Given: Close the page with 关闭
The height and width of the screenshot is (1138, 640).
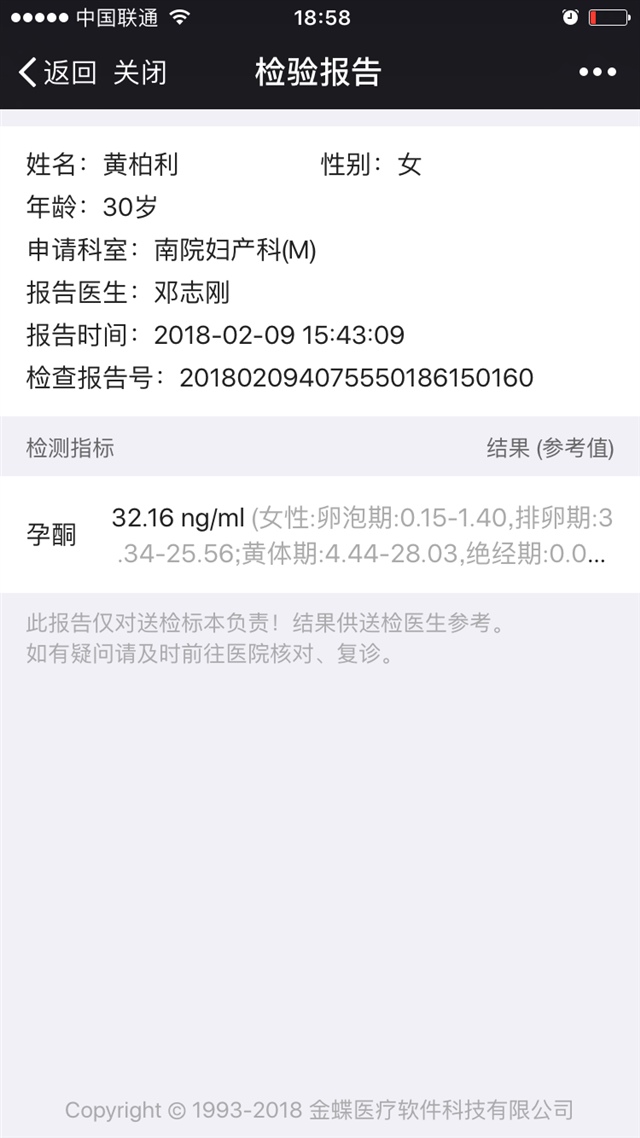Looking at the screenshot, I should pyautogui.click(x=140, y=72).
